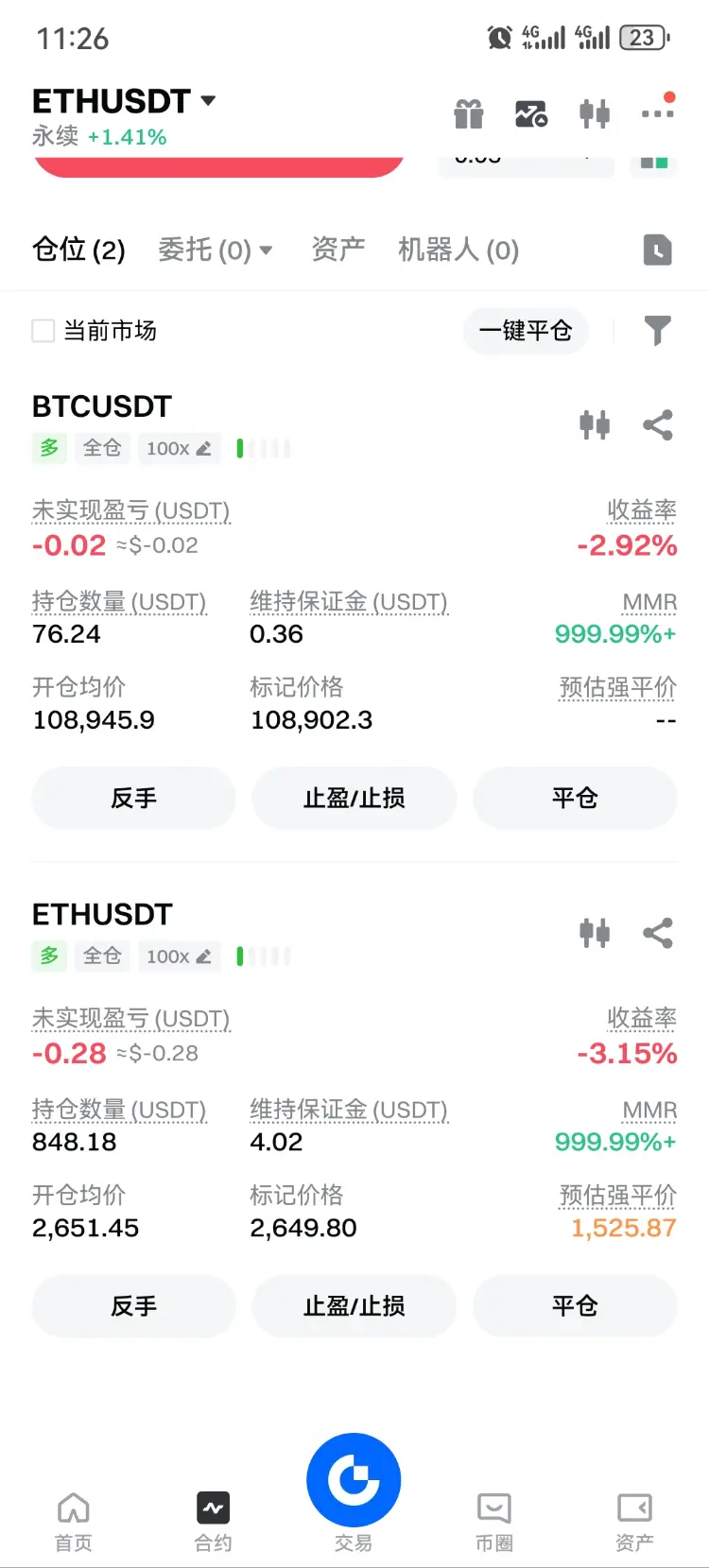709x1568 pixels.
Task: Go to the 首页 home tab
Action: [73, 1520]
